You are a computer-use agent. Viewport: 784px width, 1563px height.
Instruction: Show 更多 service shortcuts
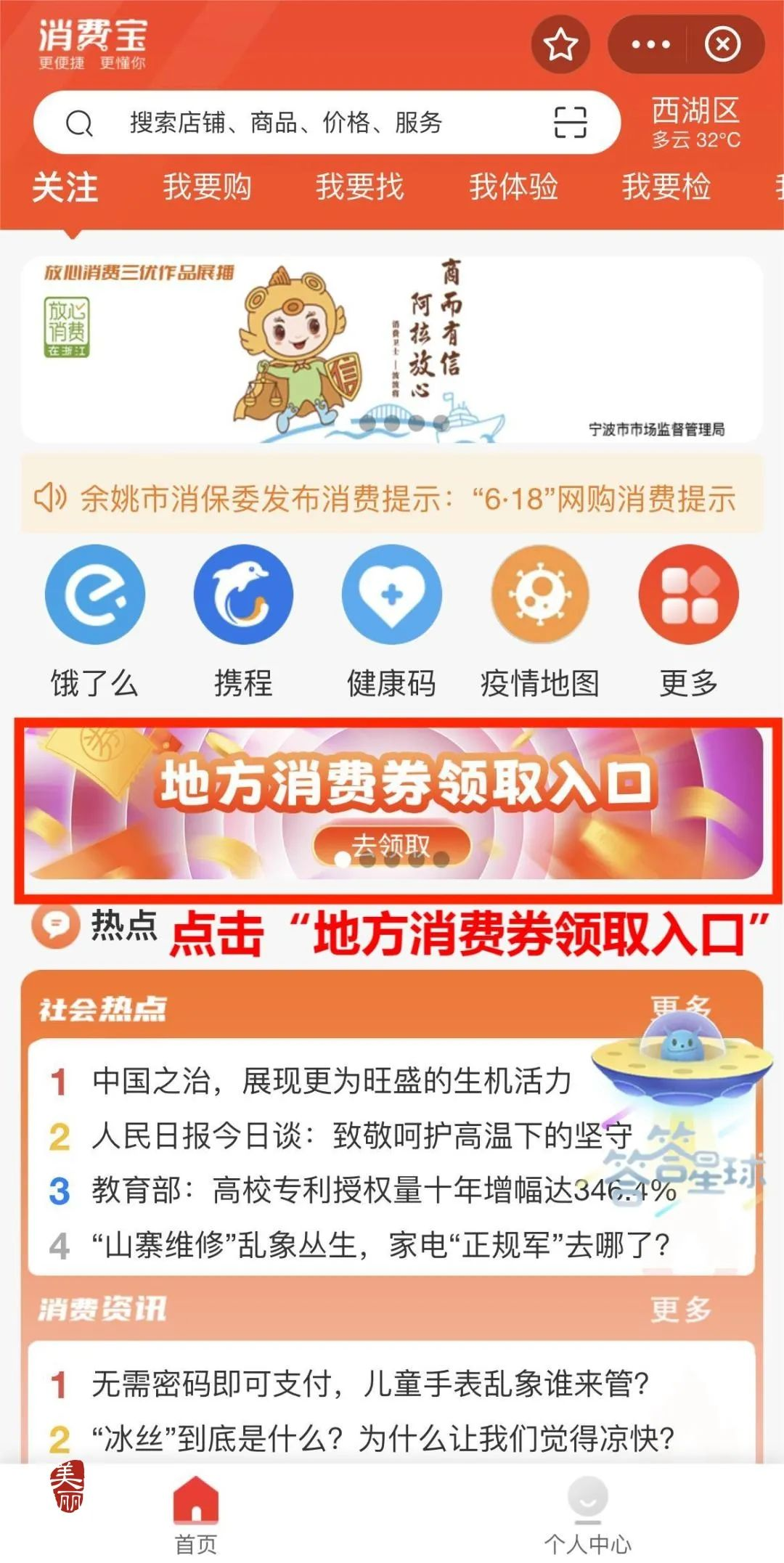coord(688,594)
